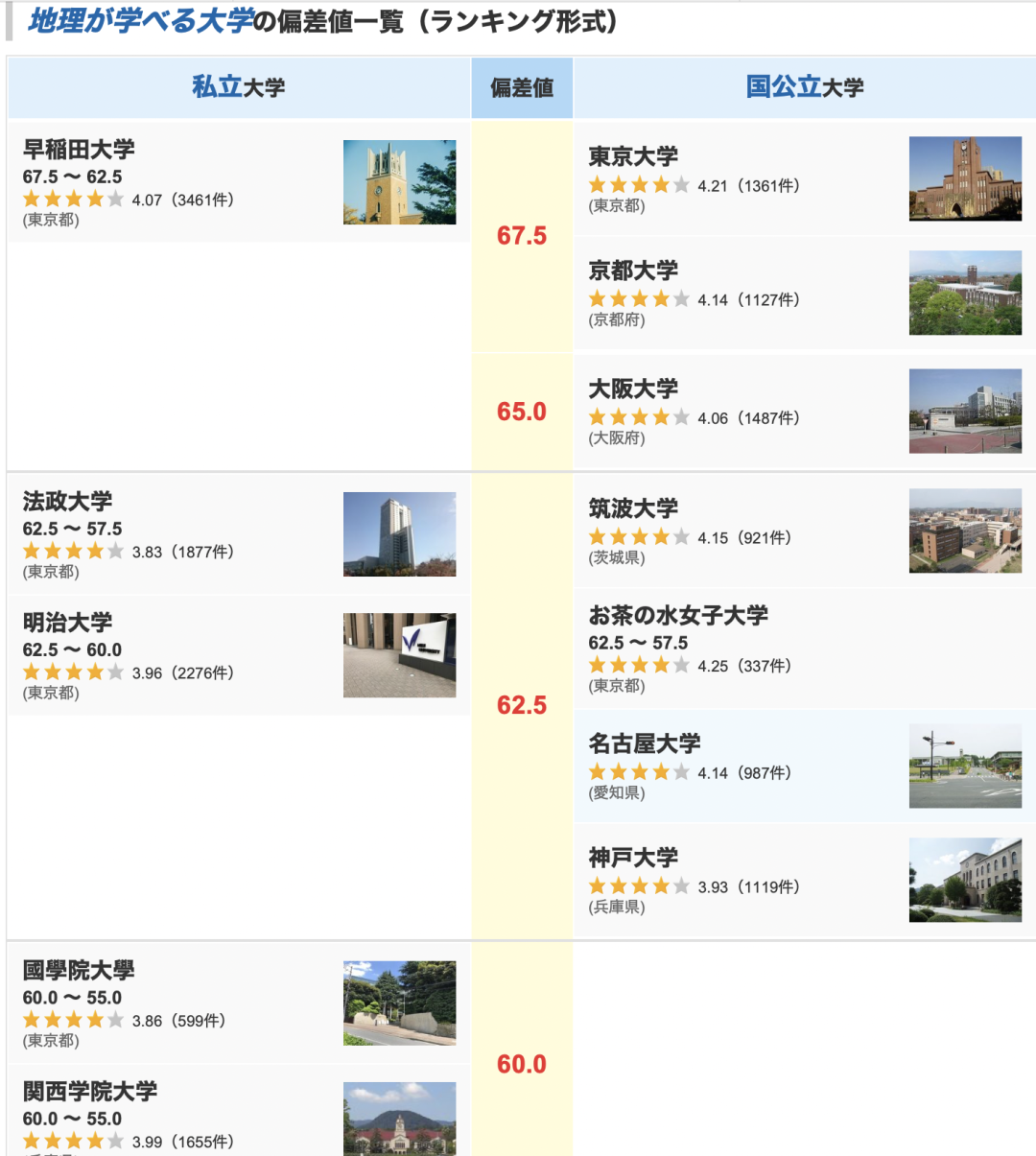Viewport: 1036px width, 1156px height.
Task: View the 京都大学 details
Action: click(633, 271)
